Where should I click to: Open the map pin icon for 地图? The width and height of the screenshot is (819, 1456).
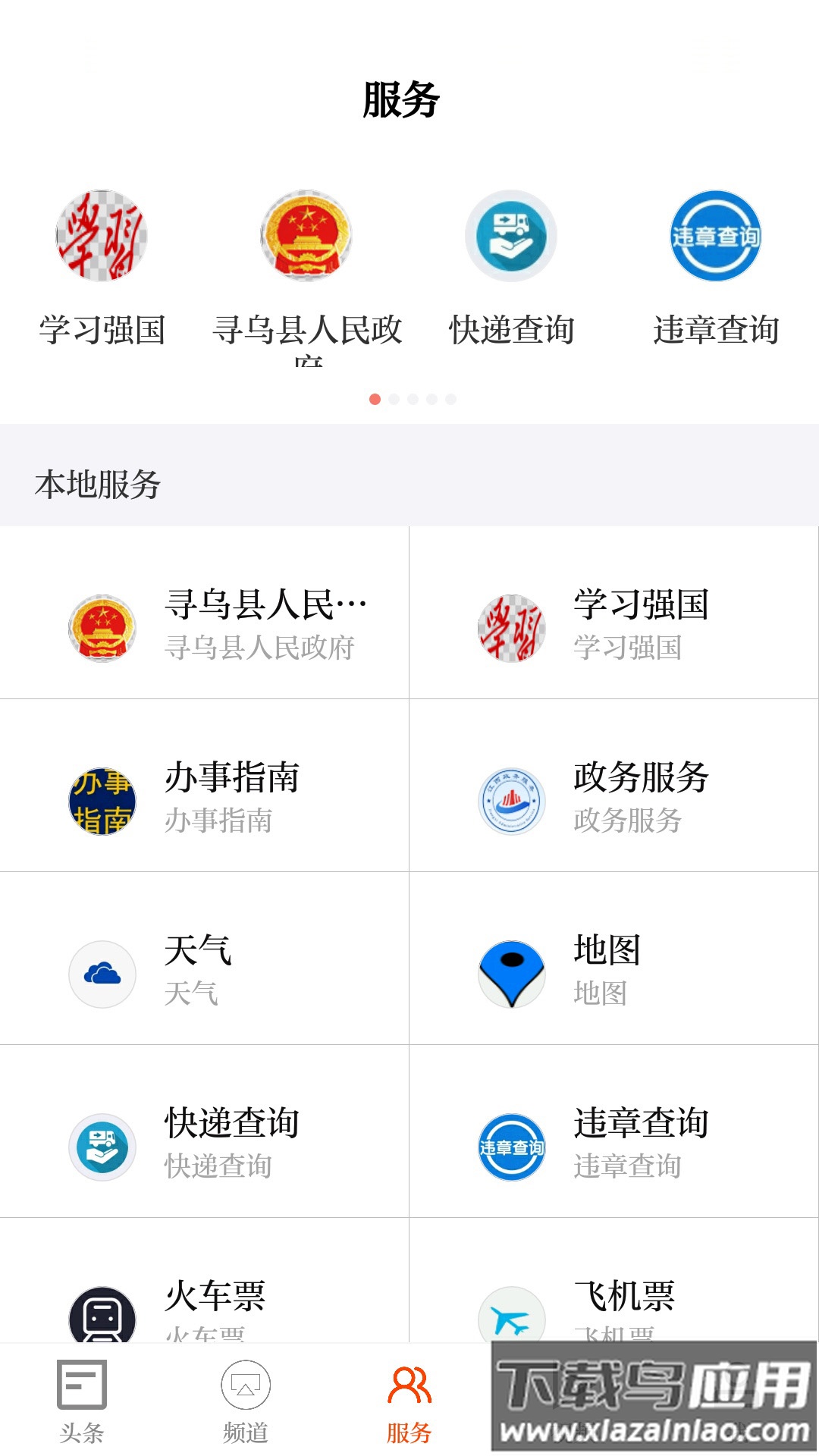click(x=512, y=975)
